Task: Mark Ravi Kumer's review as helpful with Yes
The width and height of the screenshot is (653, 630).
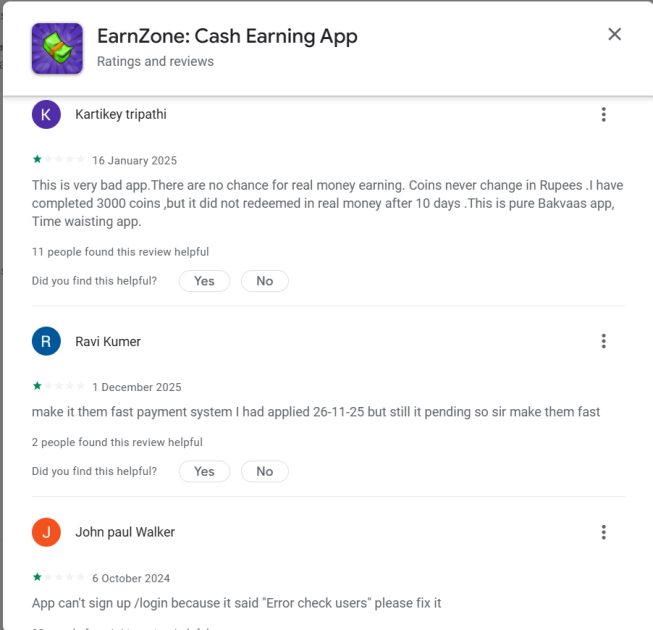Action: 204,471
